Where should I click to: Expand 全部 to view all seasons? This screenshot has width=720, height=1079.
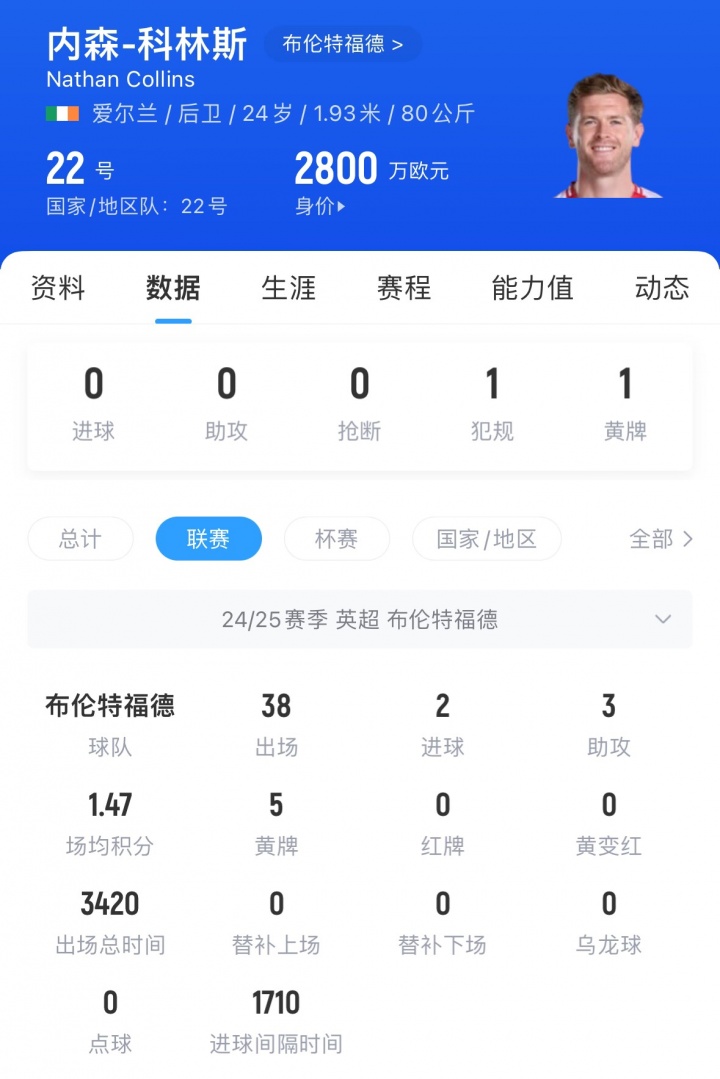click(659, 538)
